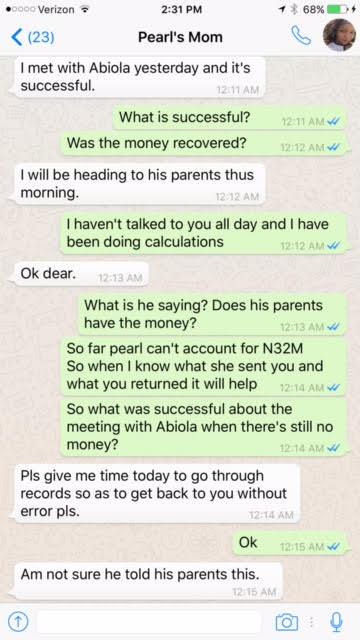The width and height of the screenshot is (360, 640).
Task: Open Pearl's Mom profile picture
Action: coord(339,35)
